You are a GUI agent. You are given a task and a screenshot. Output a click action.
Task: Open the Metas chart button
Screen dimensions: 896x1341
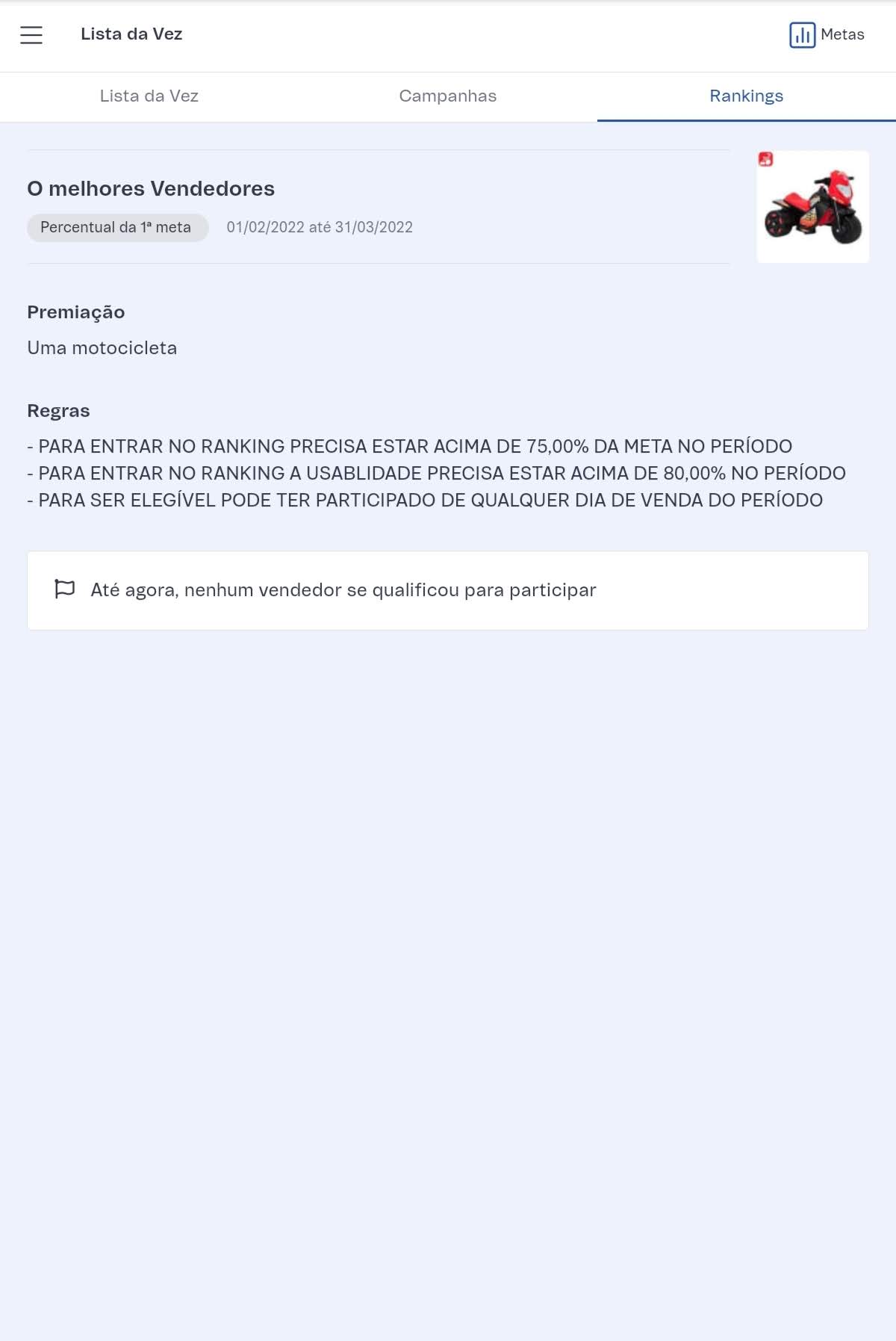click(x=826, y=35)
